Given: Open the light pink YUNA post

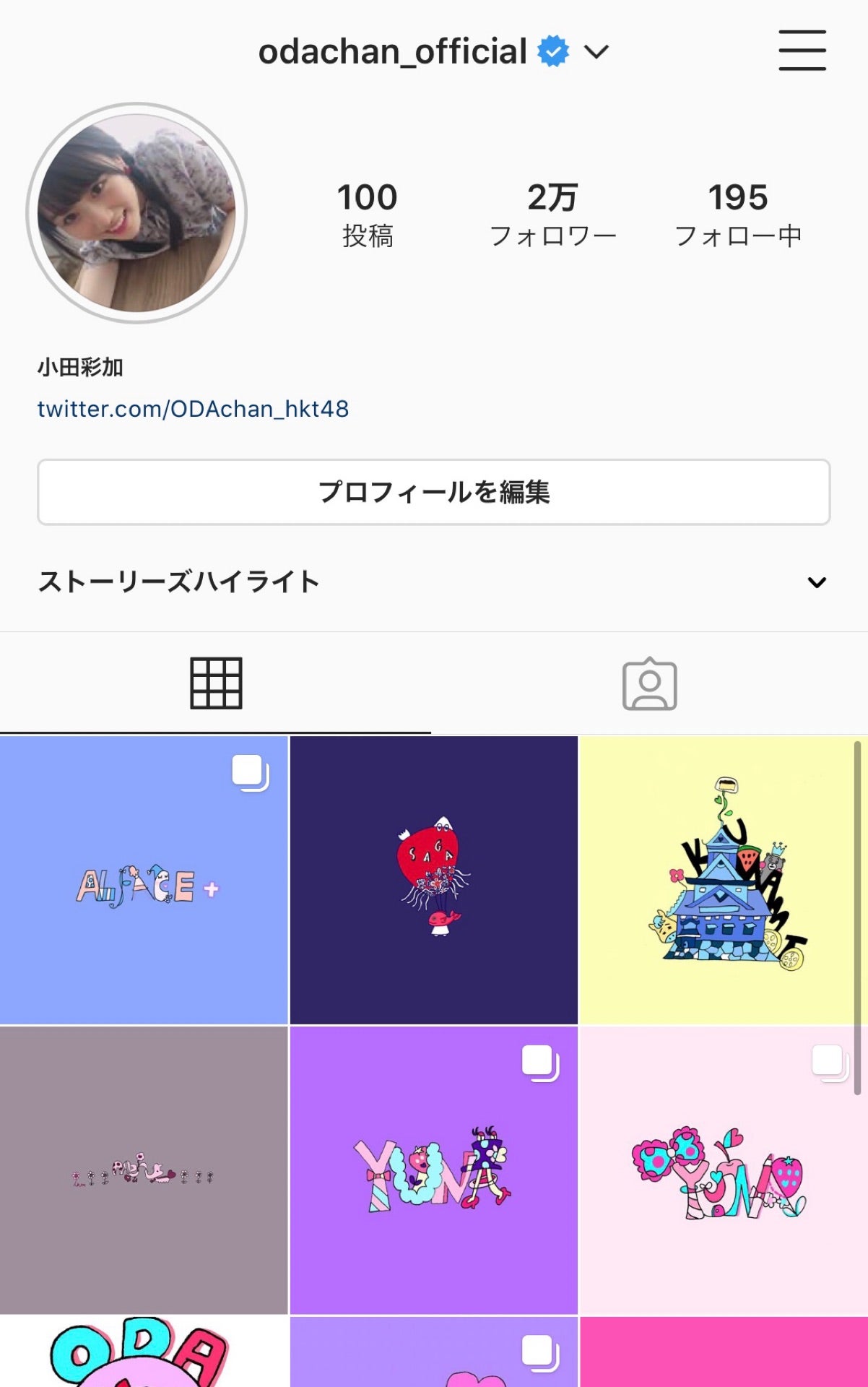Looking at the screenshot, I should coord(722,1170).
